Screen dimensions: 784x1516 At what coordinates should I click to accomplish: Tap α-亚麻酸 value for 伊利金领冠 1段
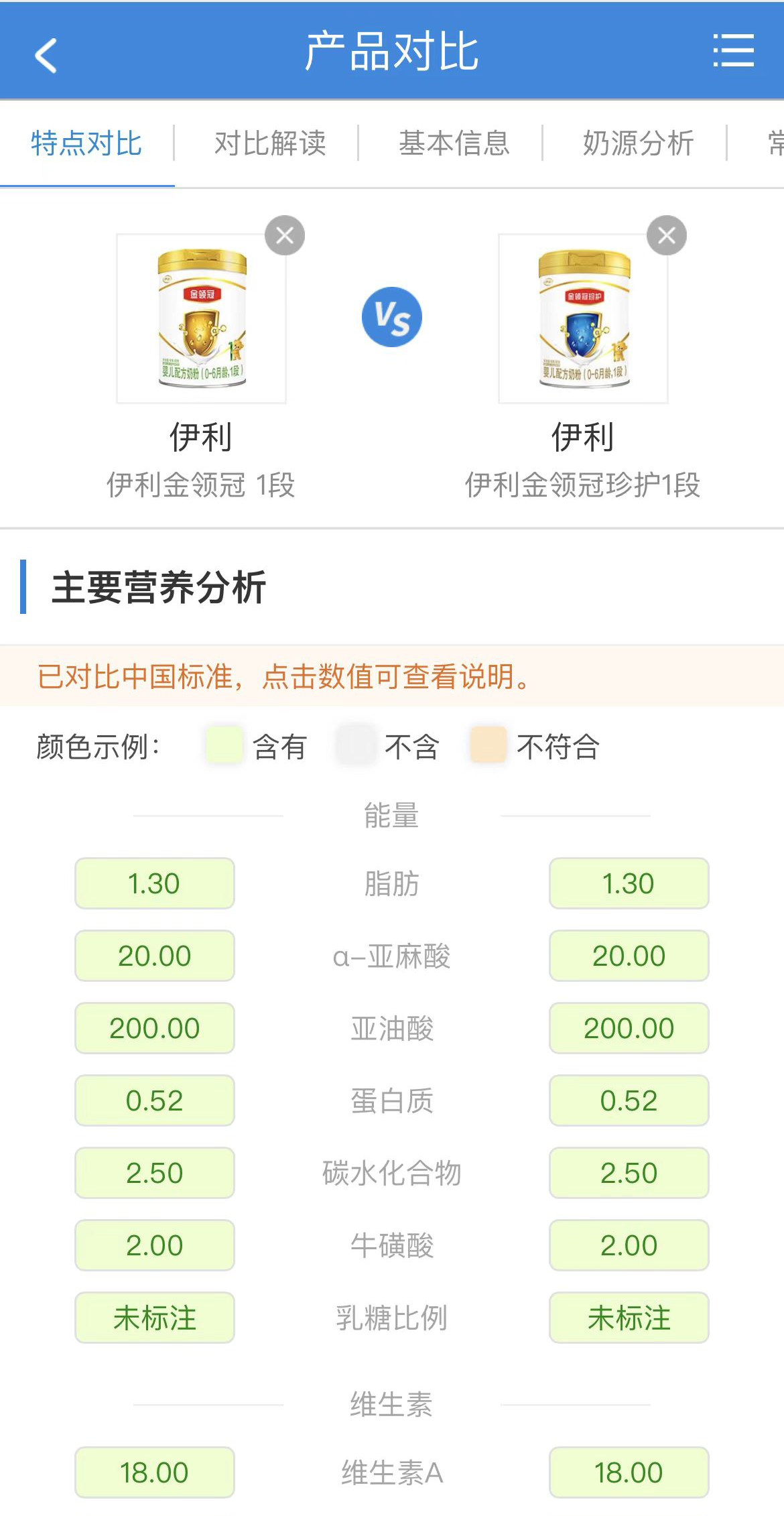coord(155,956)
